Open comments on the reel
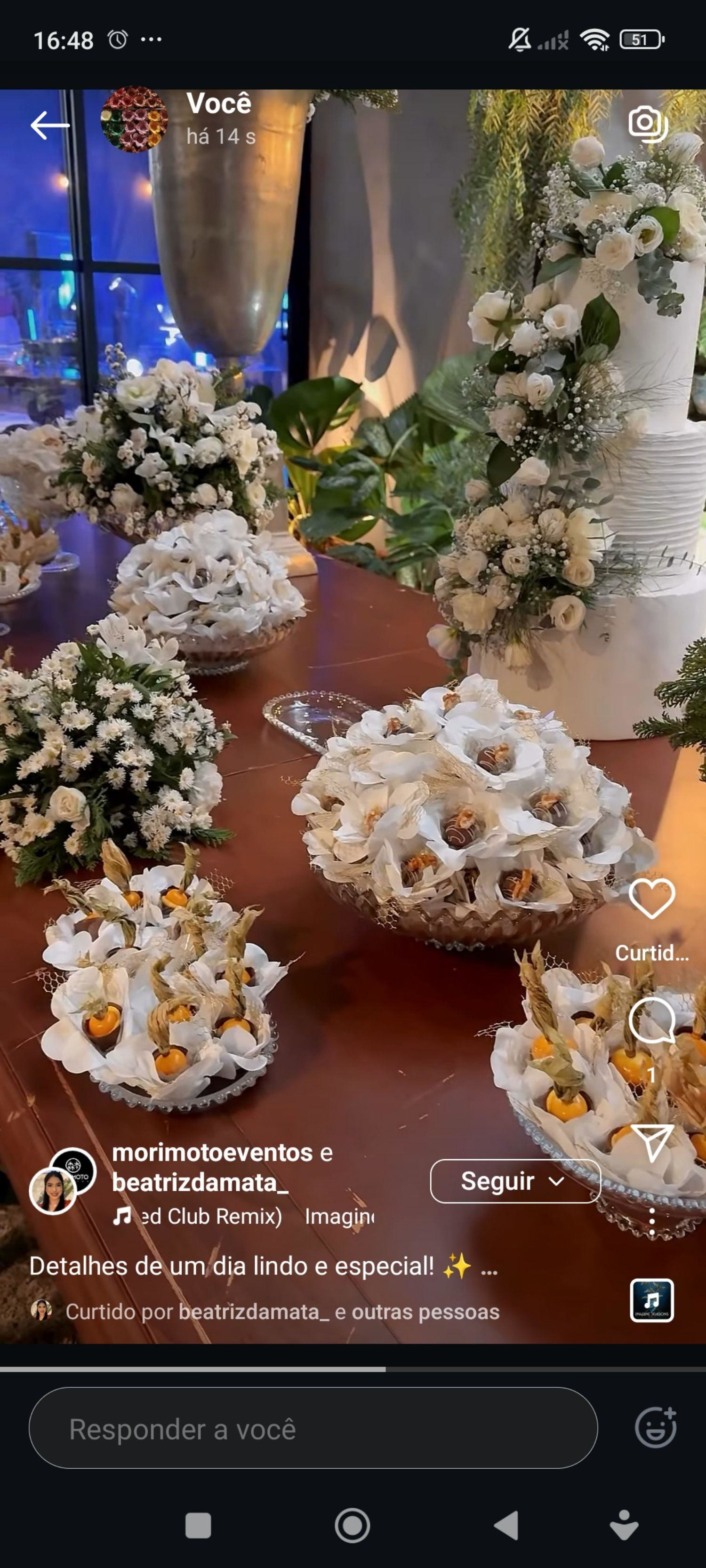Viewport: 706px width, 1568px height. 652,1021
